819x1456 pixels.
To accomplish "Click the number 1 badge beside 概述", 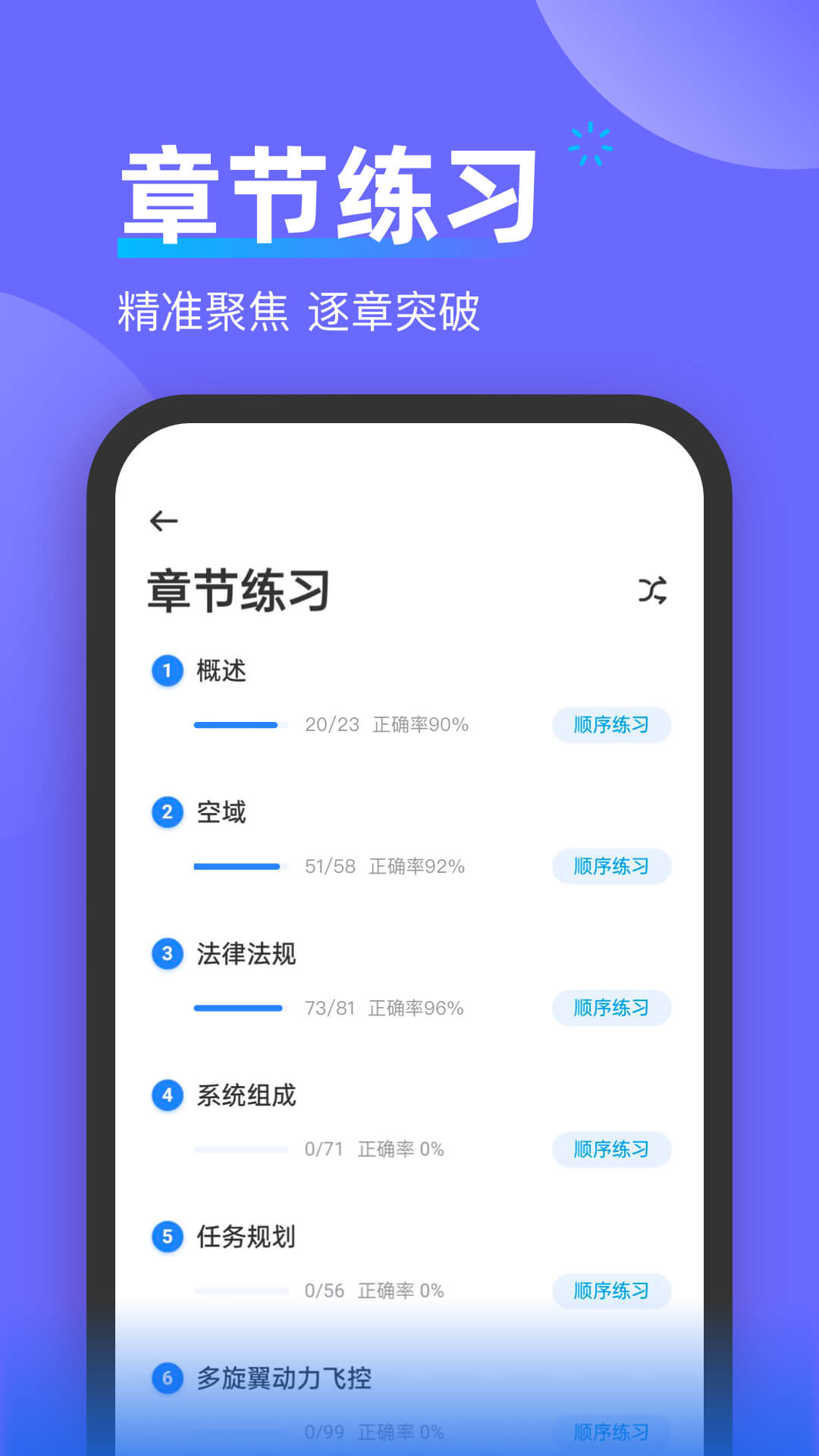I will click(x=166, y=670).
